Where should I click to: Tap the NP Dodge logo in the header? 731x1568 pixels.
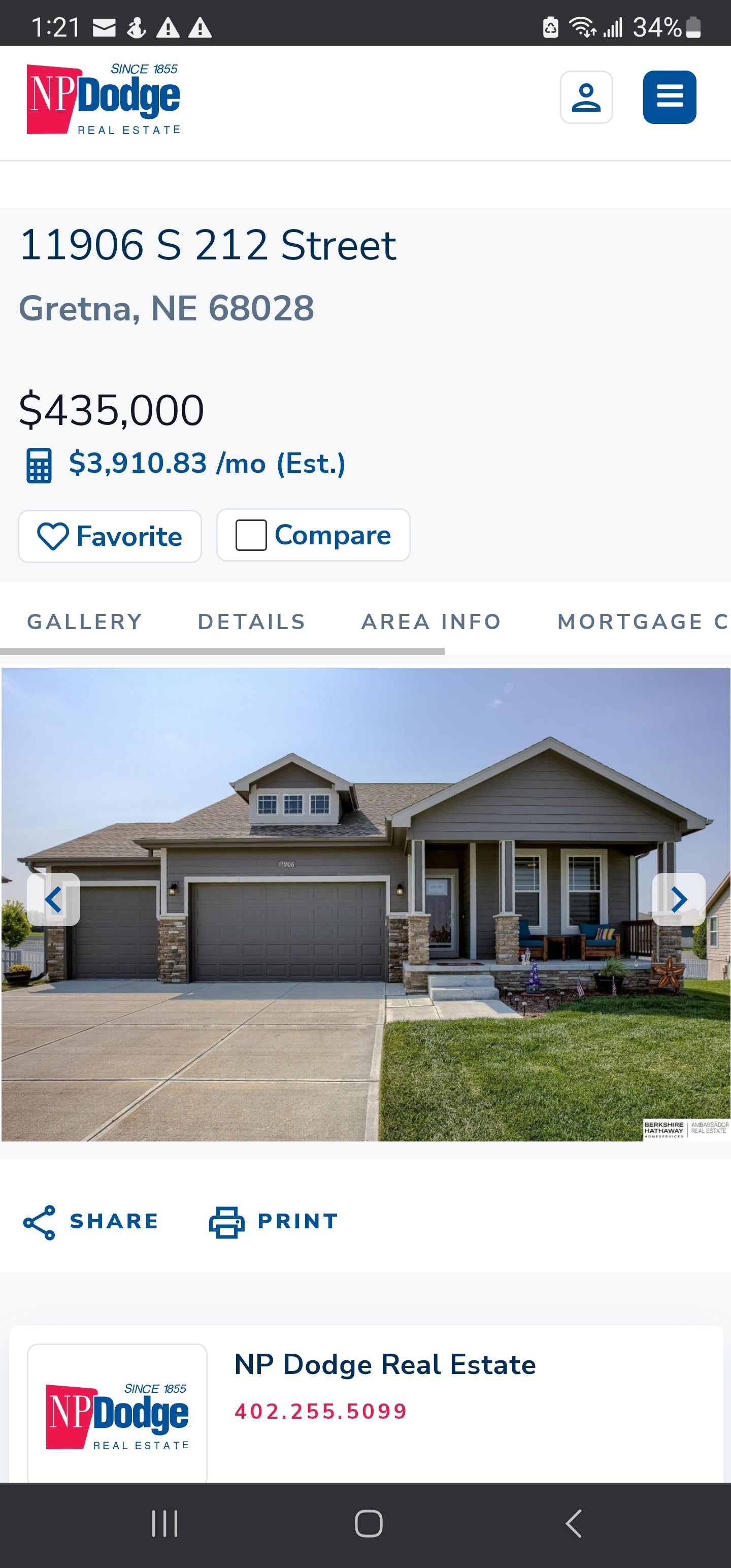104,99
